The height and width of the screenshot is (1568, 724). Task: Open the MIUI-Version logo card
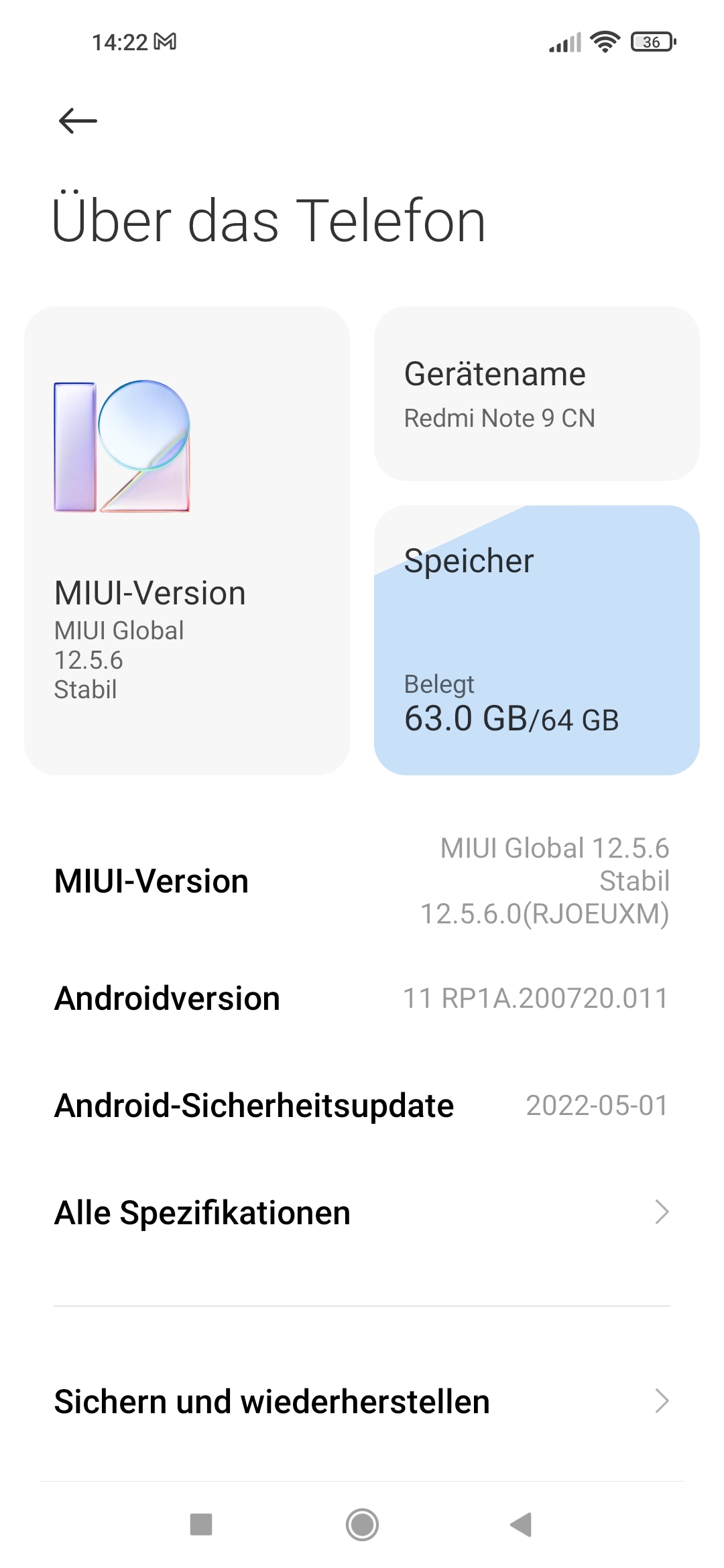(187, 541)
